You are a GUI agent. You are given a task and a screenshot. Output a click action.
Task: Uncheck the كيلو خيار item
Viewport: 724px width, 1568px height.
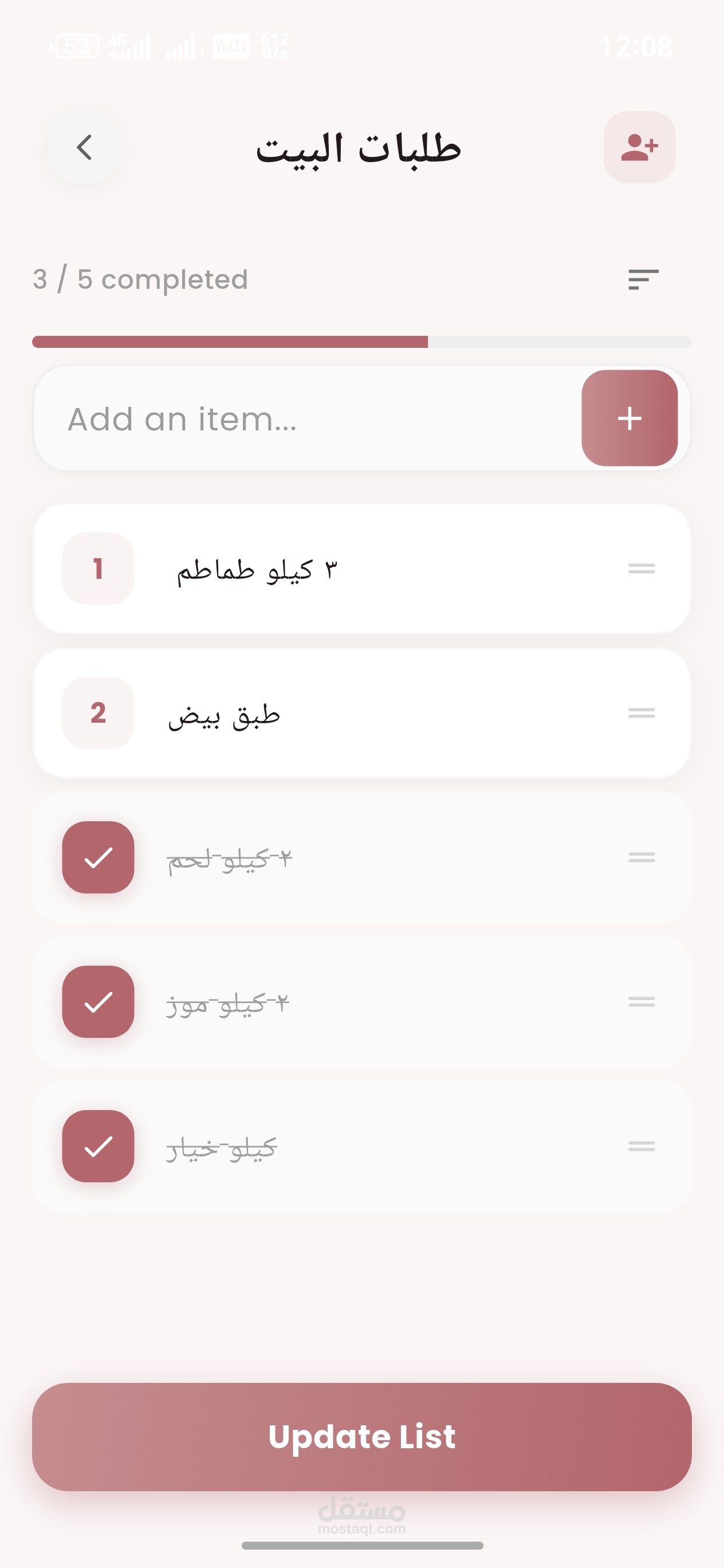pyautogui.click(x=98, y=1146)
